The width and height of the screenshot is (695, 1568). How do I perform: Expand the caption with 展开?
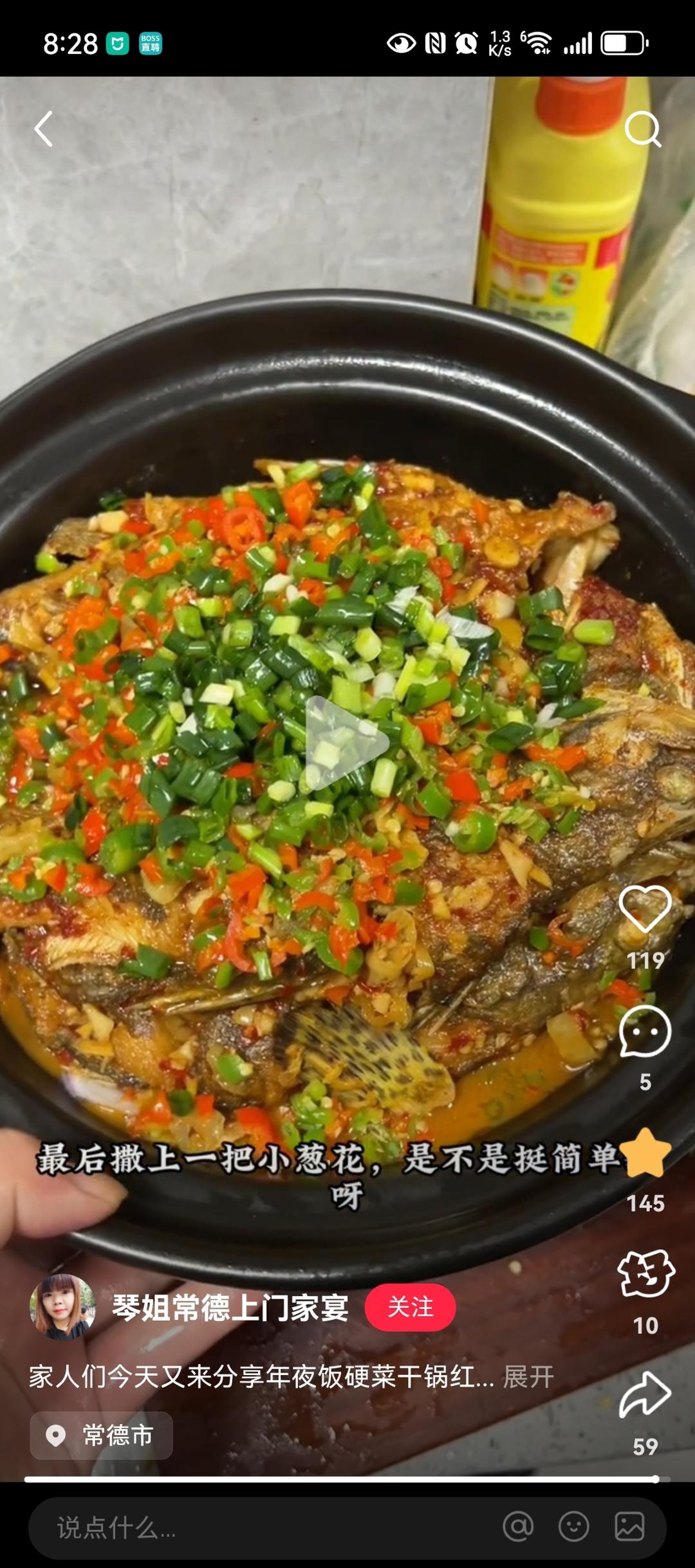coord(528,1377)
